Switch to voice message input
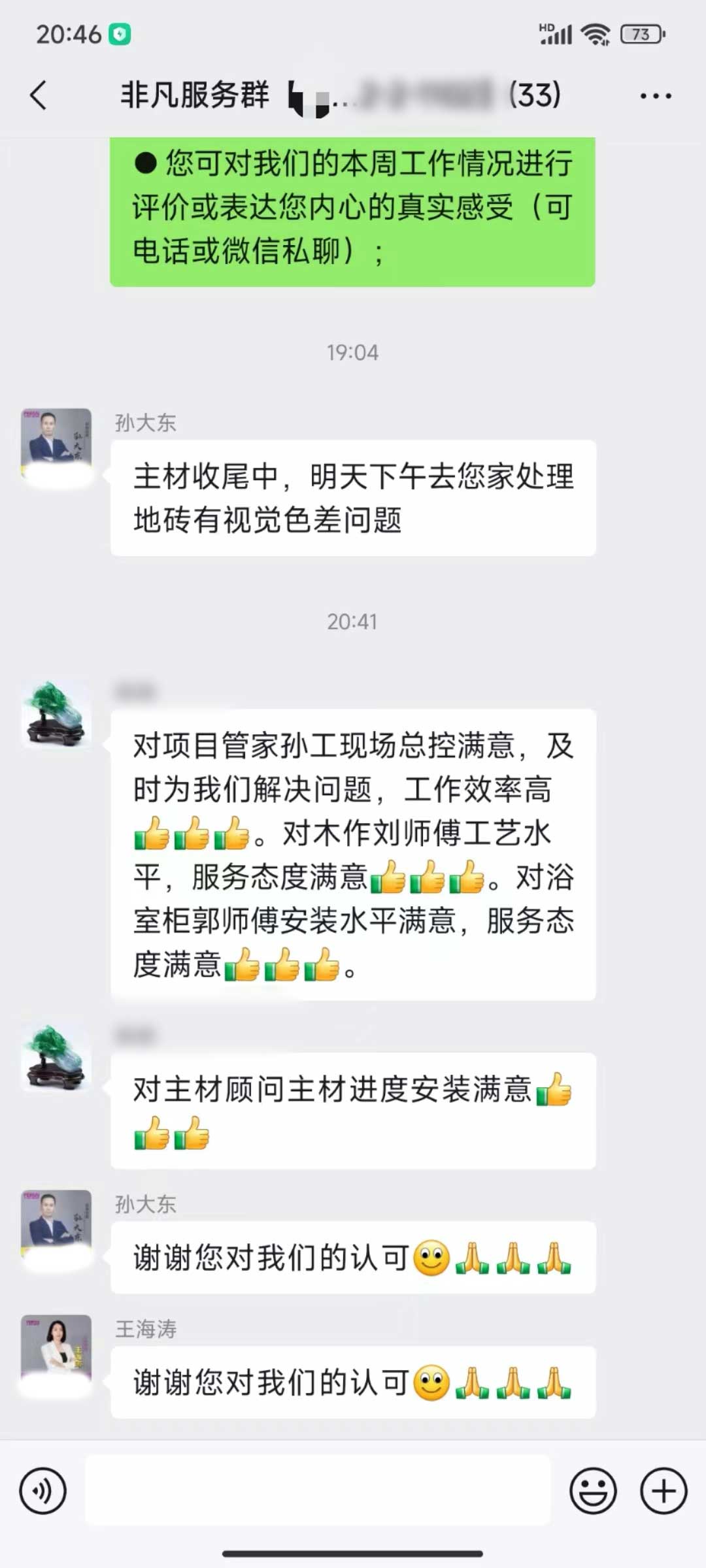This screenshot has height=1568, width=706. [x=43, y=1491]
